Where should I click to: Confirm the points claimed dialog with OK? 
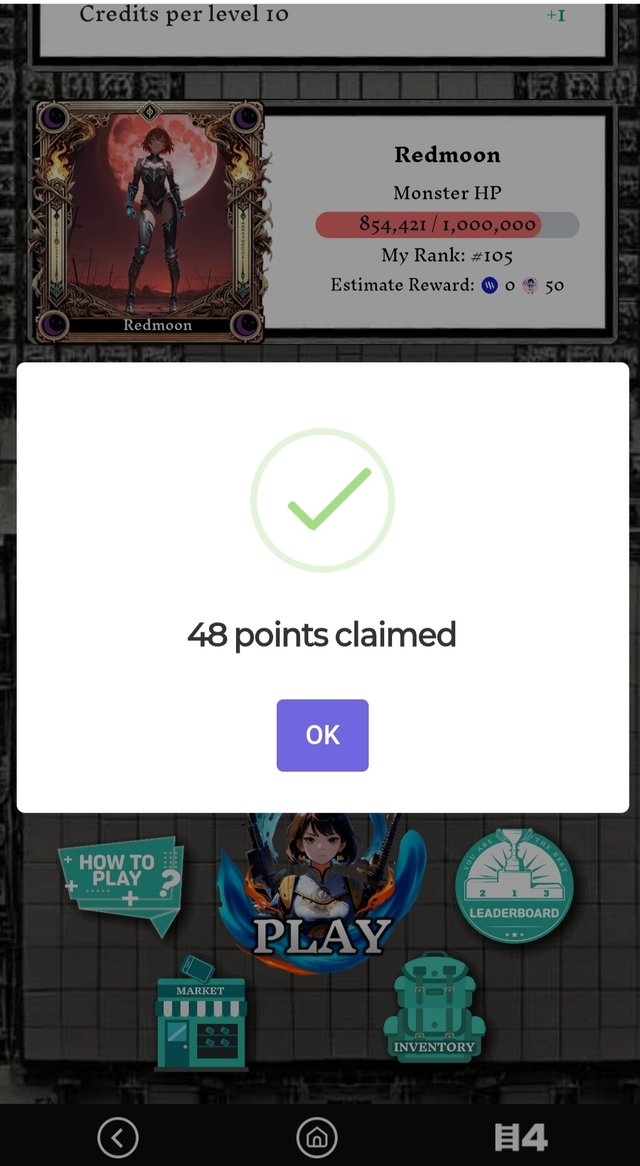322,735
